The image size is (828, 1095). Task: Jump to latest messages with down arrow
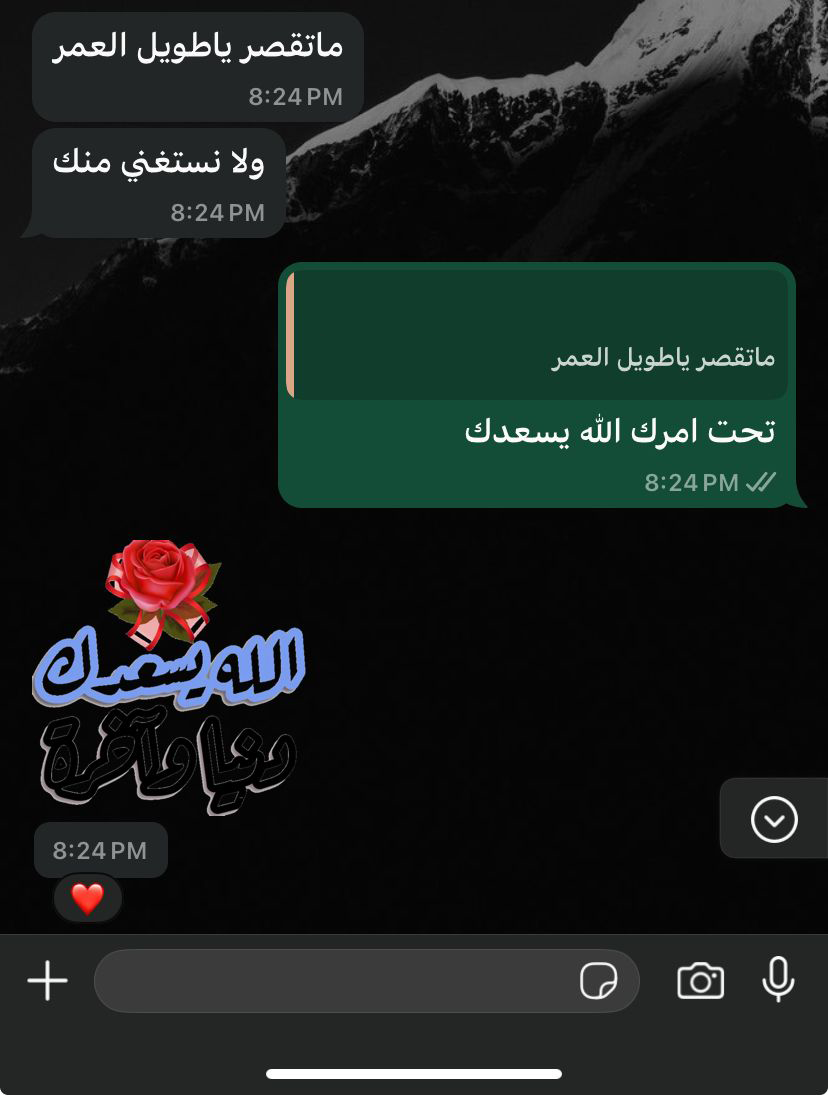click(x=774, y=819)
